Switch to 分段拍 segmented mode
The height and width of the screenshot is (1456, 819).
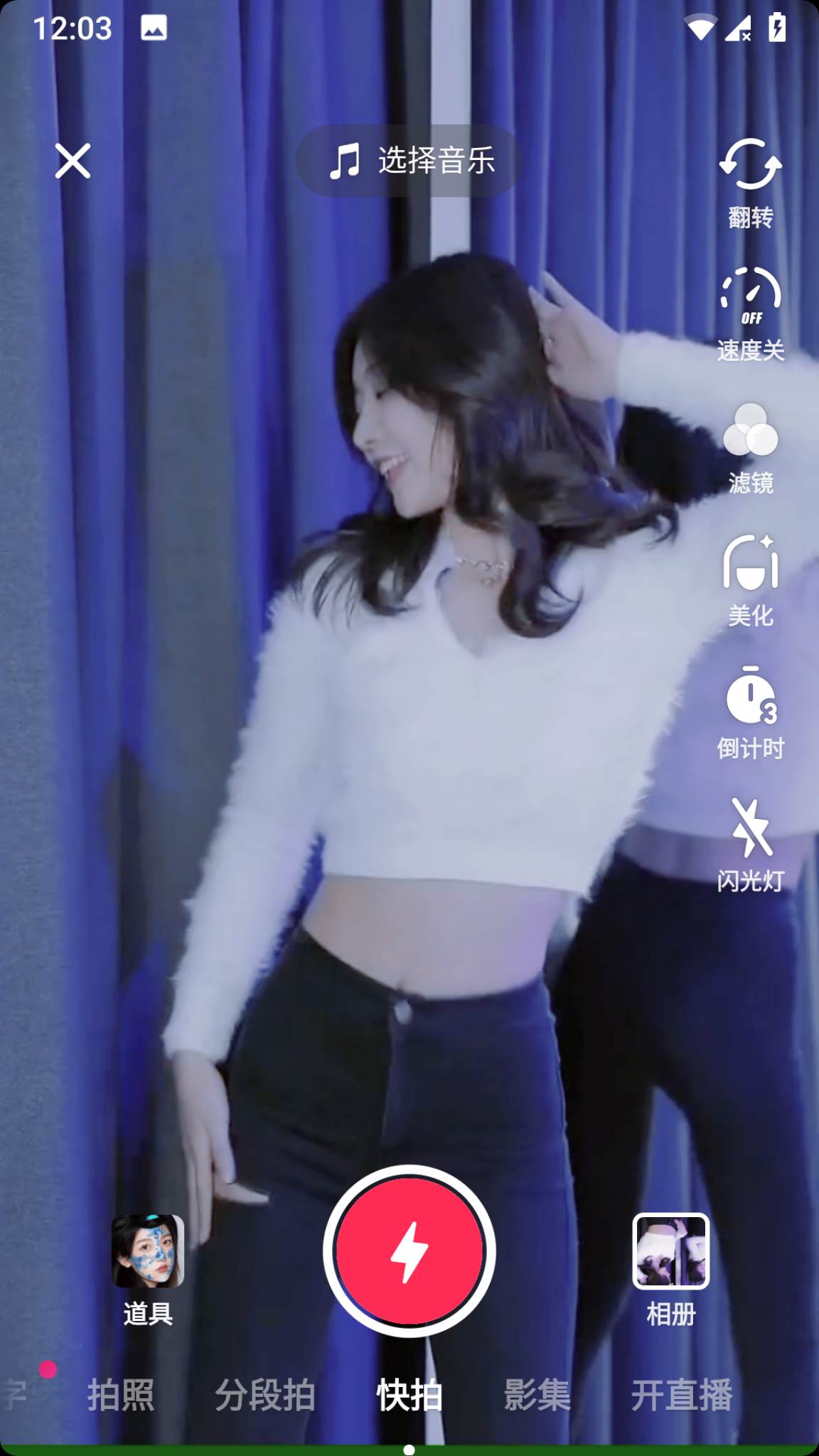click(x=265, y=1395)
